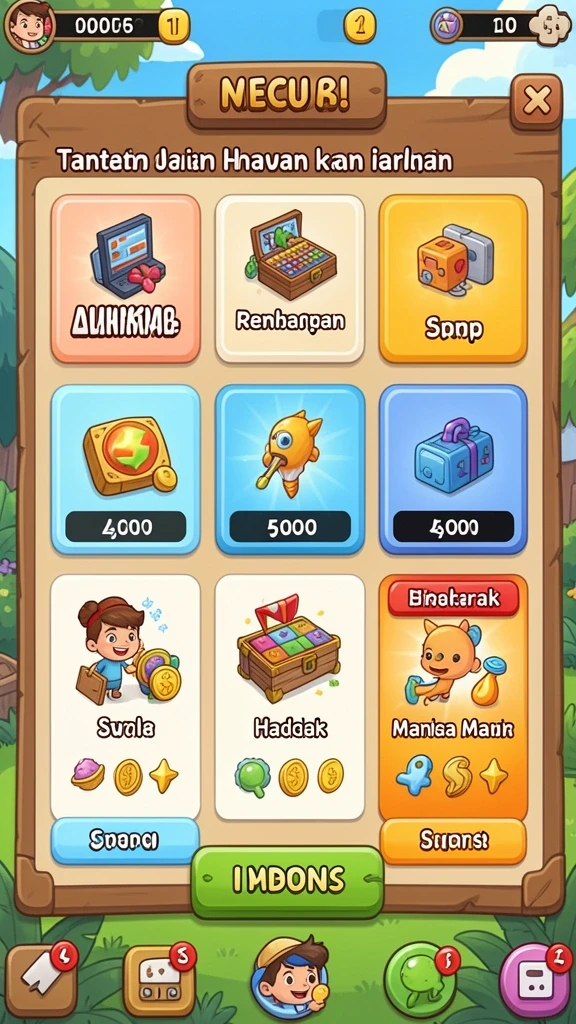
Task: Open the pink button in bottom bar
Action: [534, 982]
